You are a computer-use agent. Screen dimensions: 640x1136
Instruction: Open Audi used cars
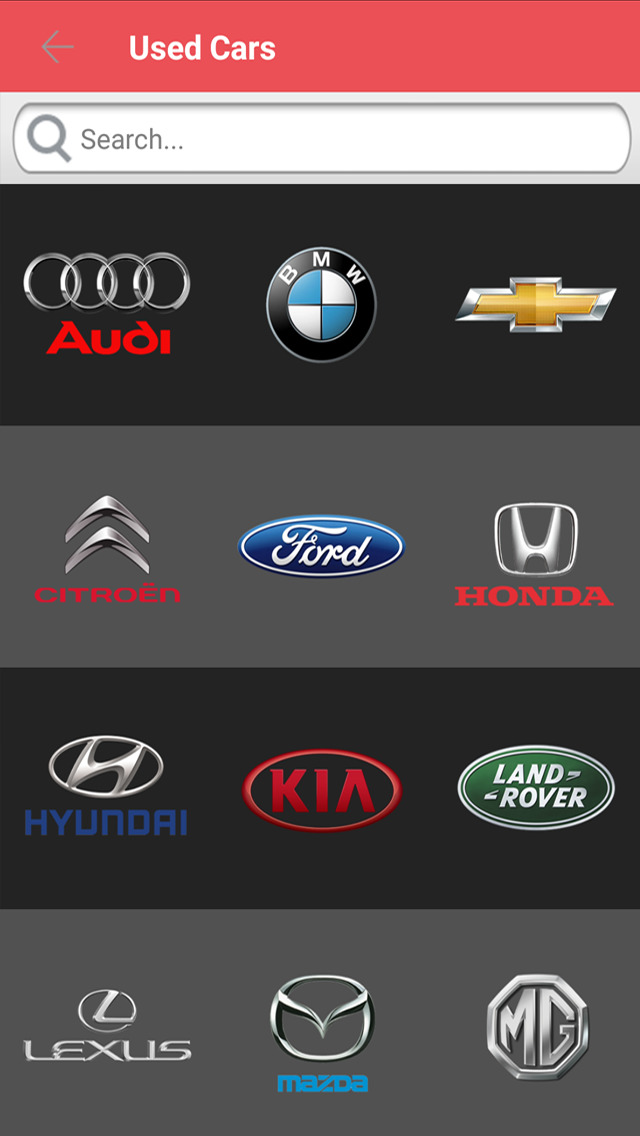pos(107,304)
